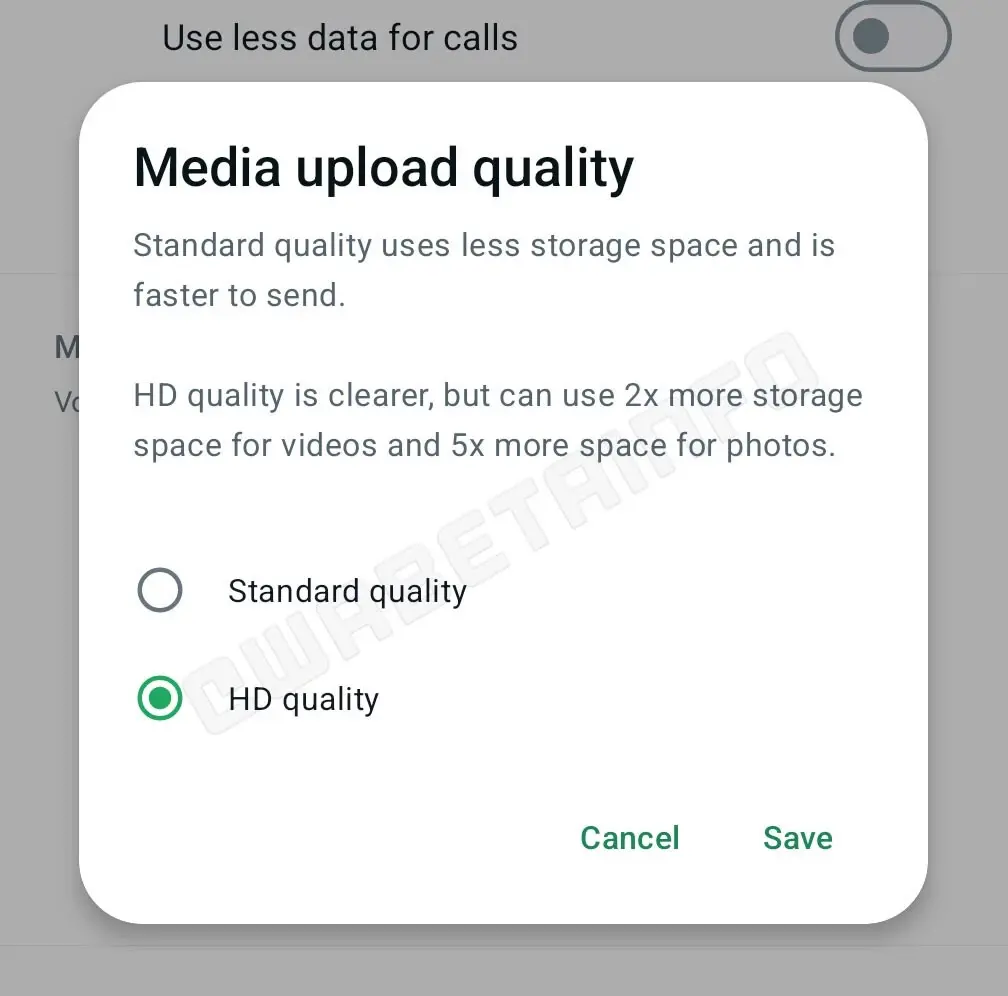Choose the HD quality radio button
Image resolution: width=1008 pixels, height=996 pixels.
(x=160, y=699)
